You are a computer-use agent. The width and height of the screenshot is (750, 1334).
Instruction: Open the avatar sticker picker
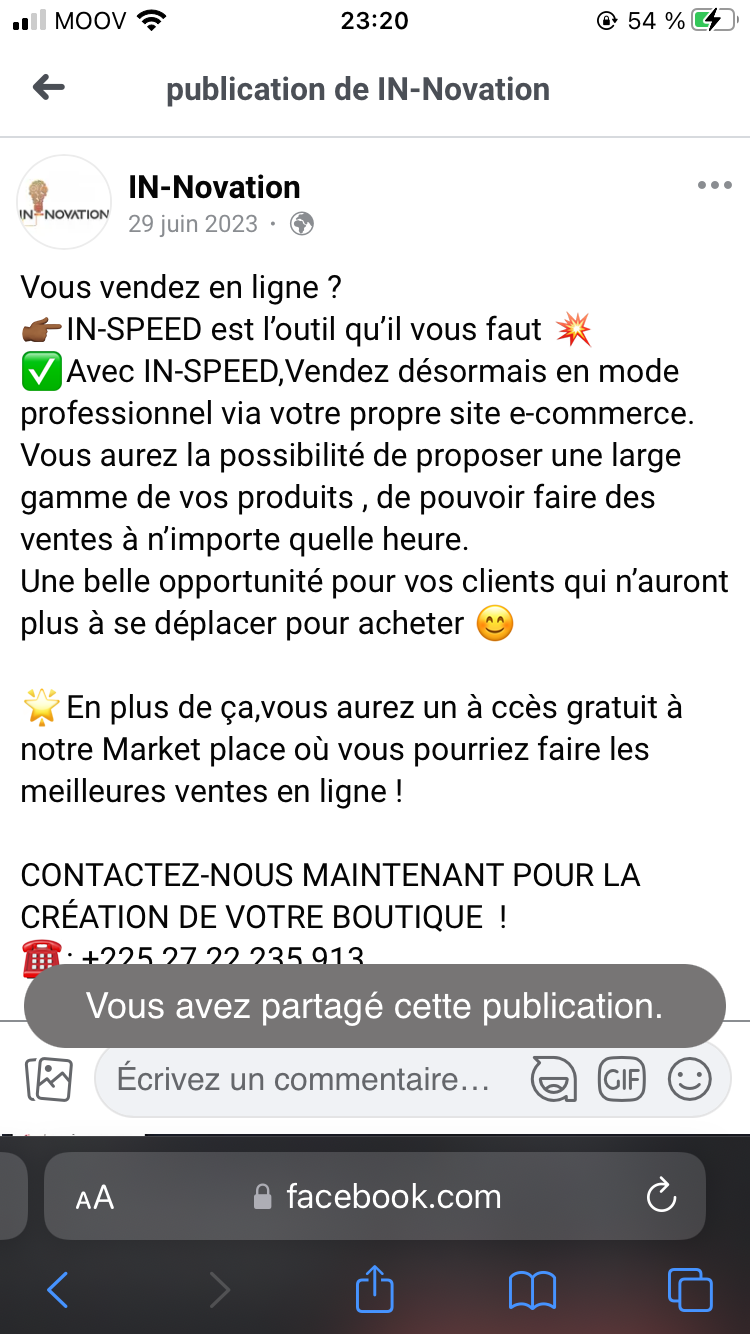pyautogui.click(x=554, y=1079)
